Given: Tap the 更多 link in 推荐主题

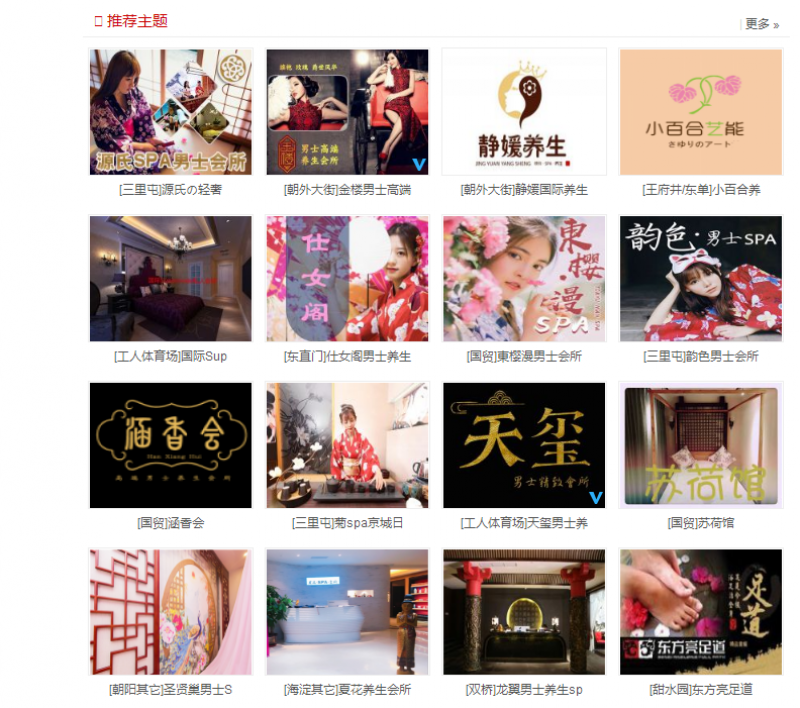Looking at the screenshot, I should click(760, 24).
